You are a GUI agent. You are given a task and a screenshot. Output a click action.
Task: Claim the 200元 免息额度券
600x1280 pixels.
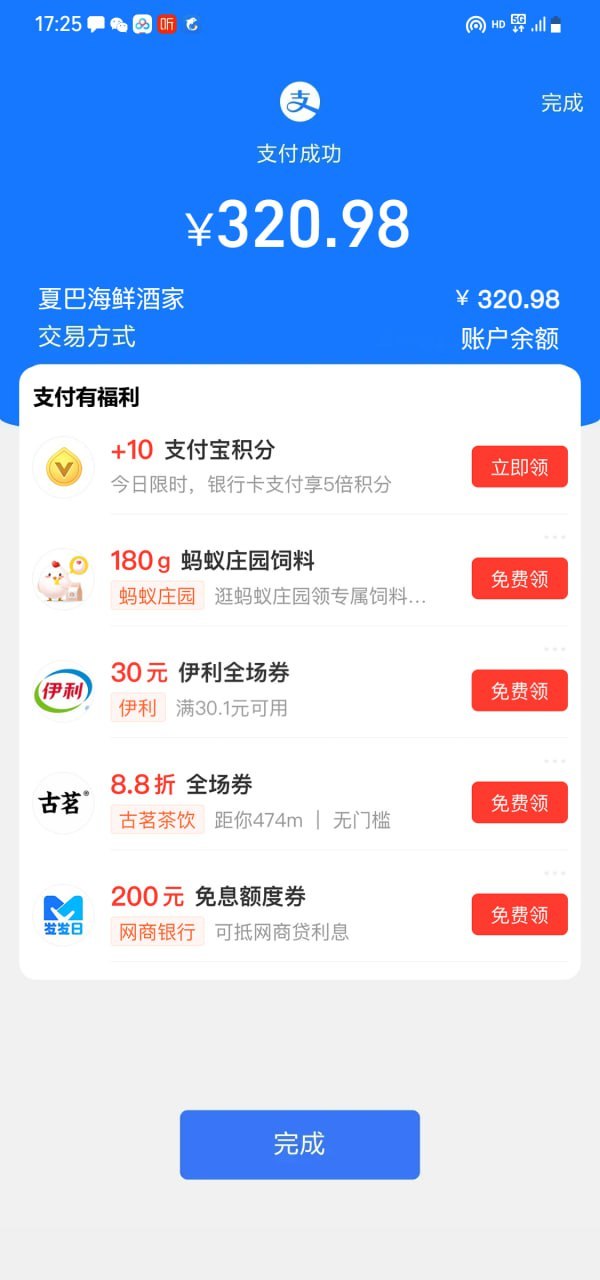tap(519, 915)
